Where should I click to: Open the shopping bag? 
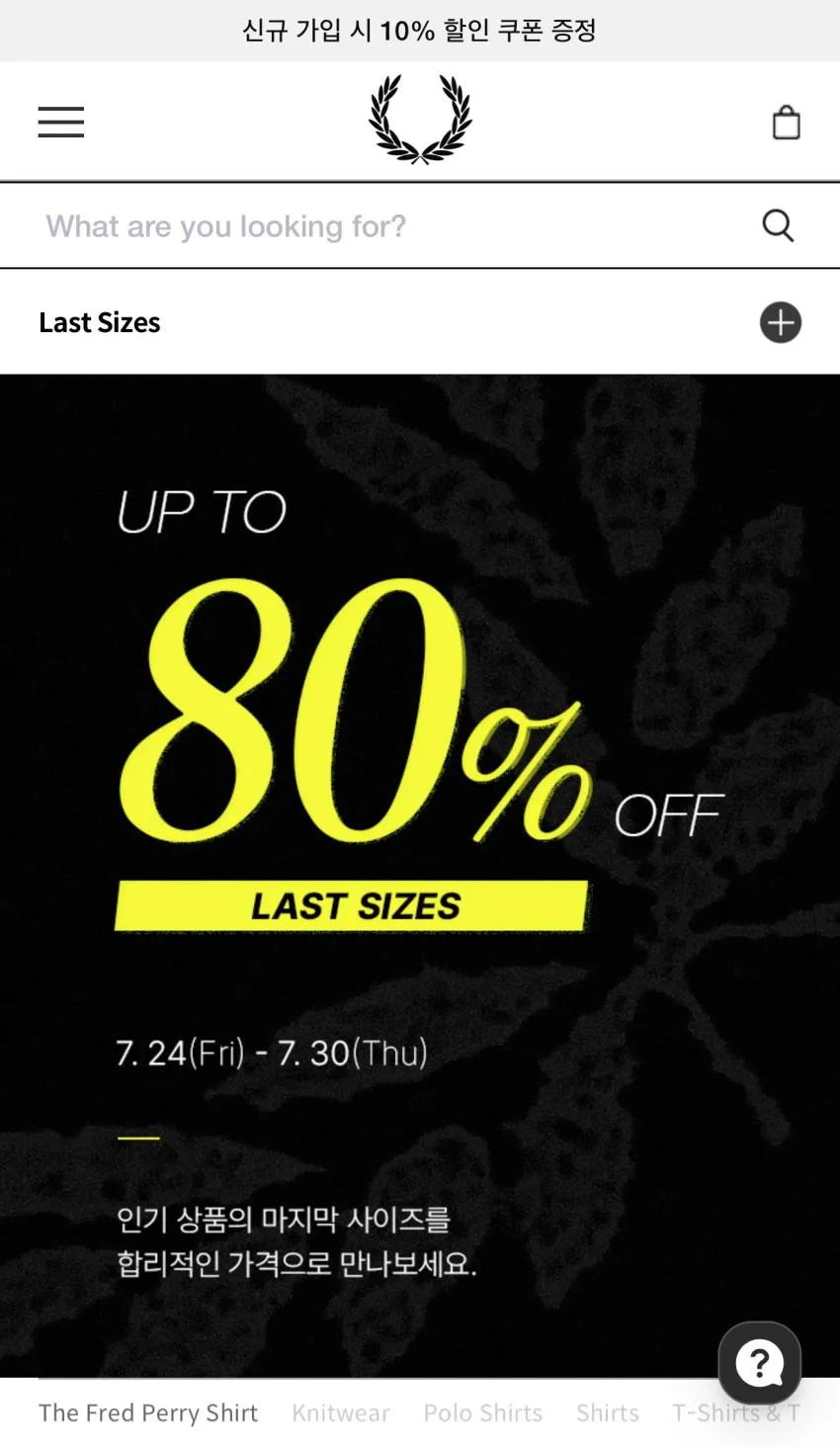pyautogui.click(x=786, y=123)
